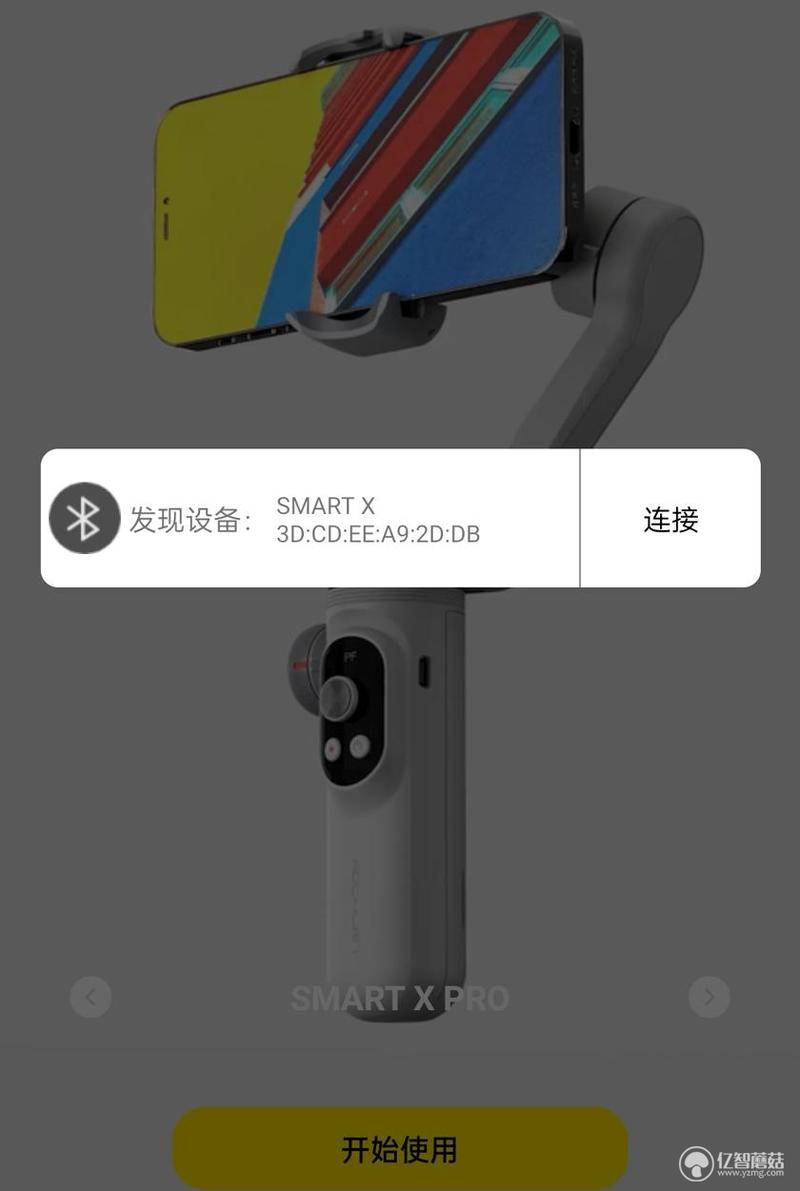
Task: Tap the 开始使用 button
Action: [x=399, y=1149]
